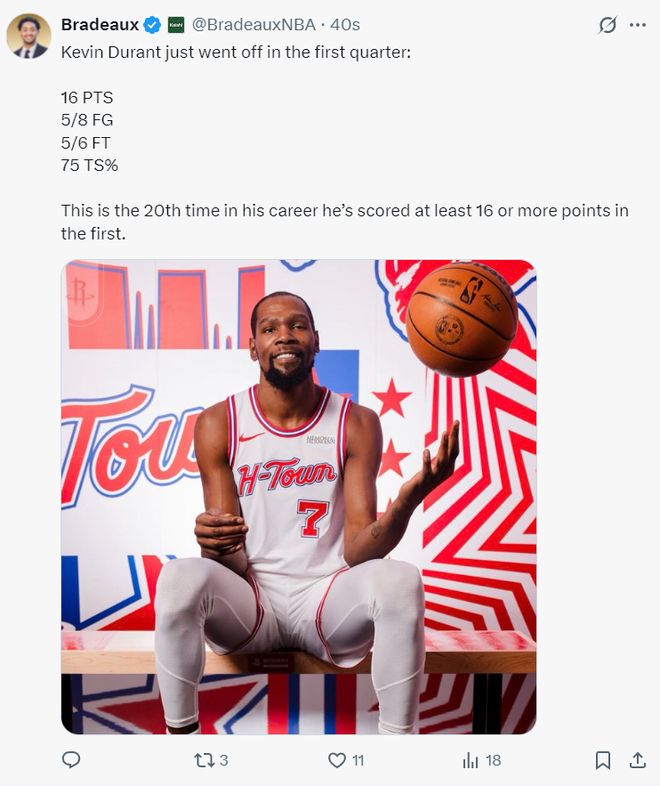Open the Kevin Durant photo in the post

tap(298, 497)
